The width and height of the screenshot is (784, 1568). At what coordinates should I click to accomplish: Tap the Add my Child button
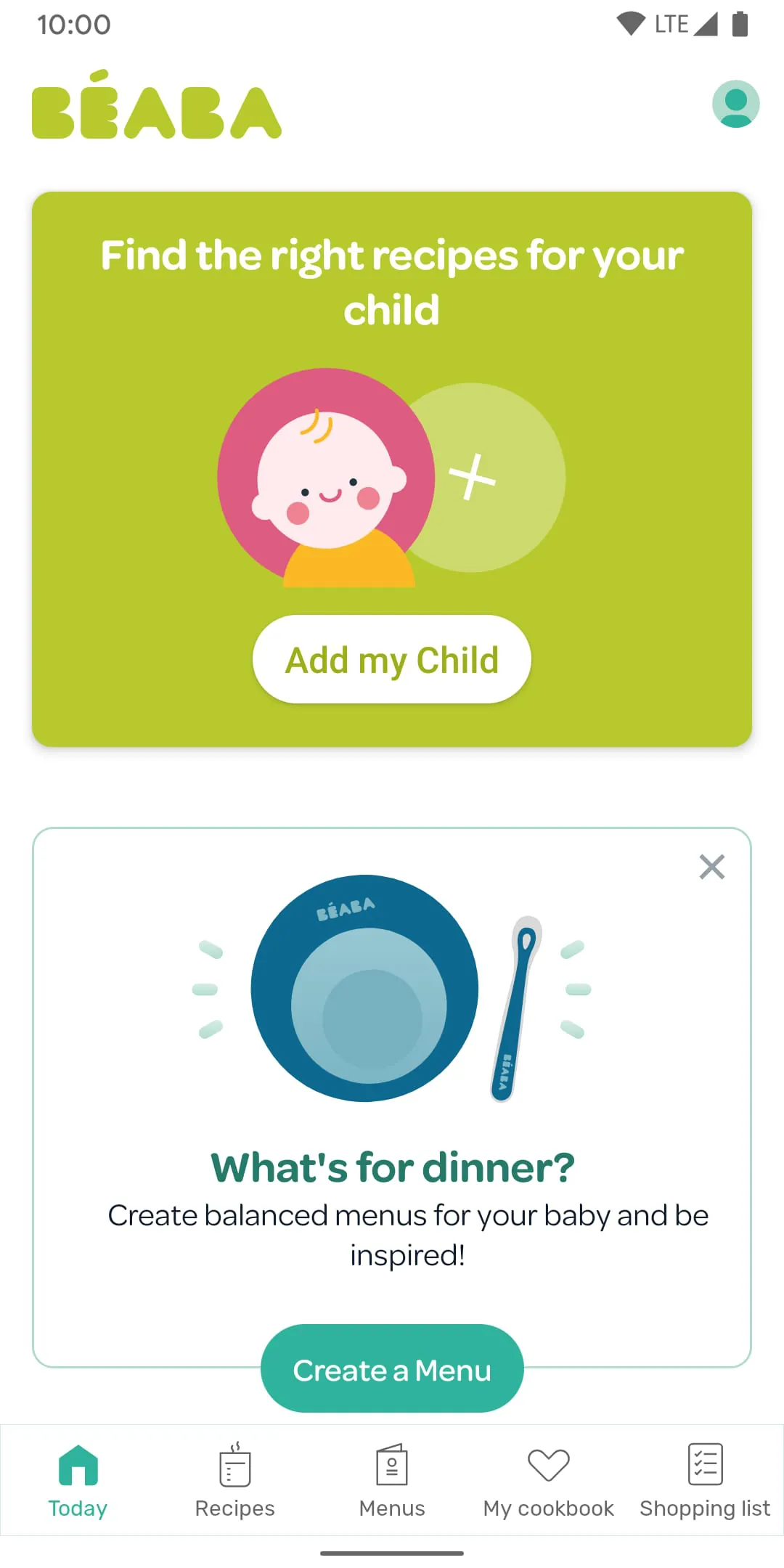(392, 659)
